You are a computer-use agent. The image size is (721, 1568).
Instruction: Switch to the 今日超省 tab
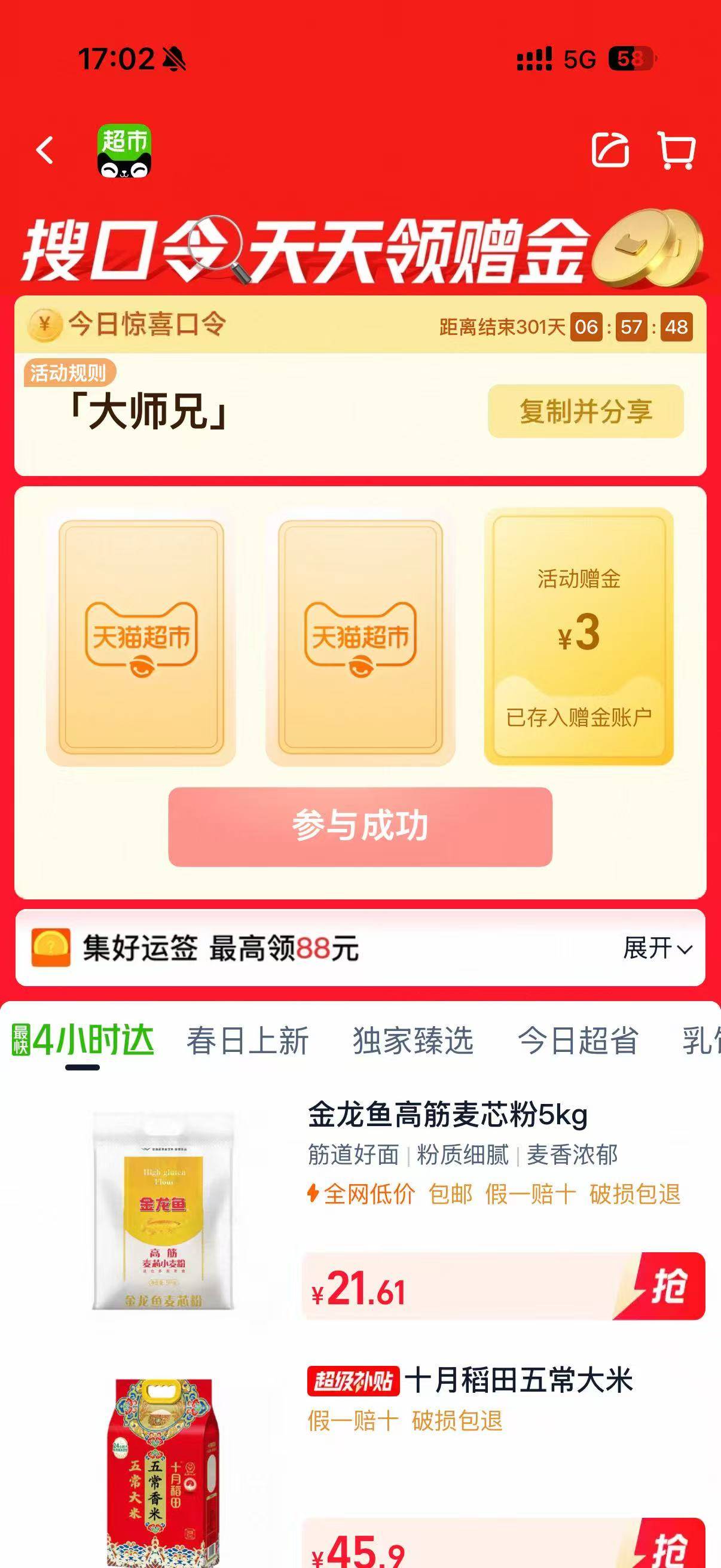[578, 1039]
